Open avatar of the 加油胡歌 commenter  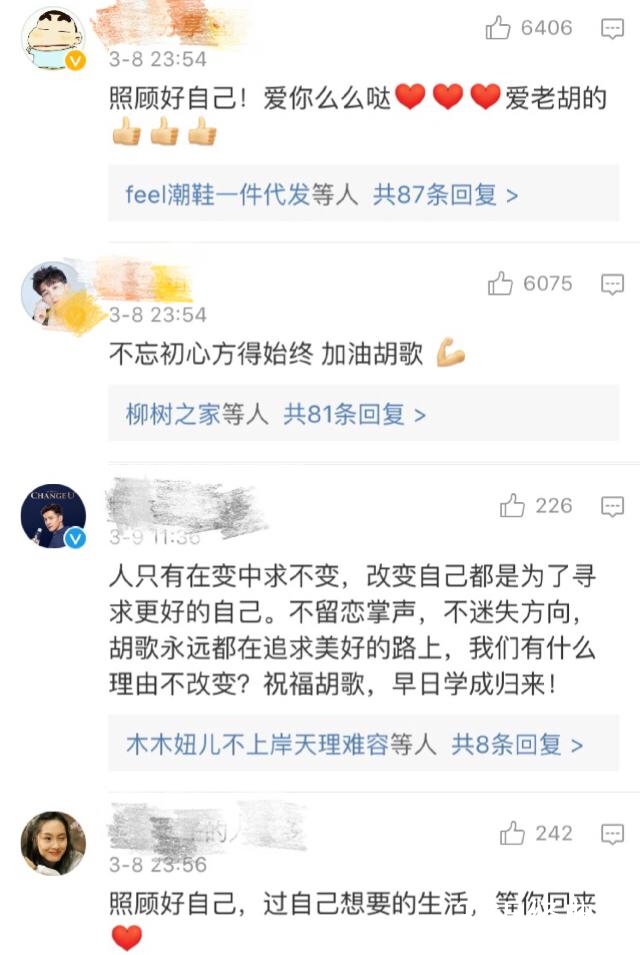click(x=53, y=294)
